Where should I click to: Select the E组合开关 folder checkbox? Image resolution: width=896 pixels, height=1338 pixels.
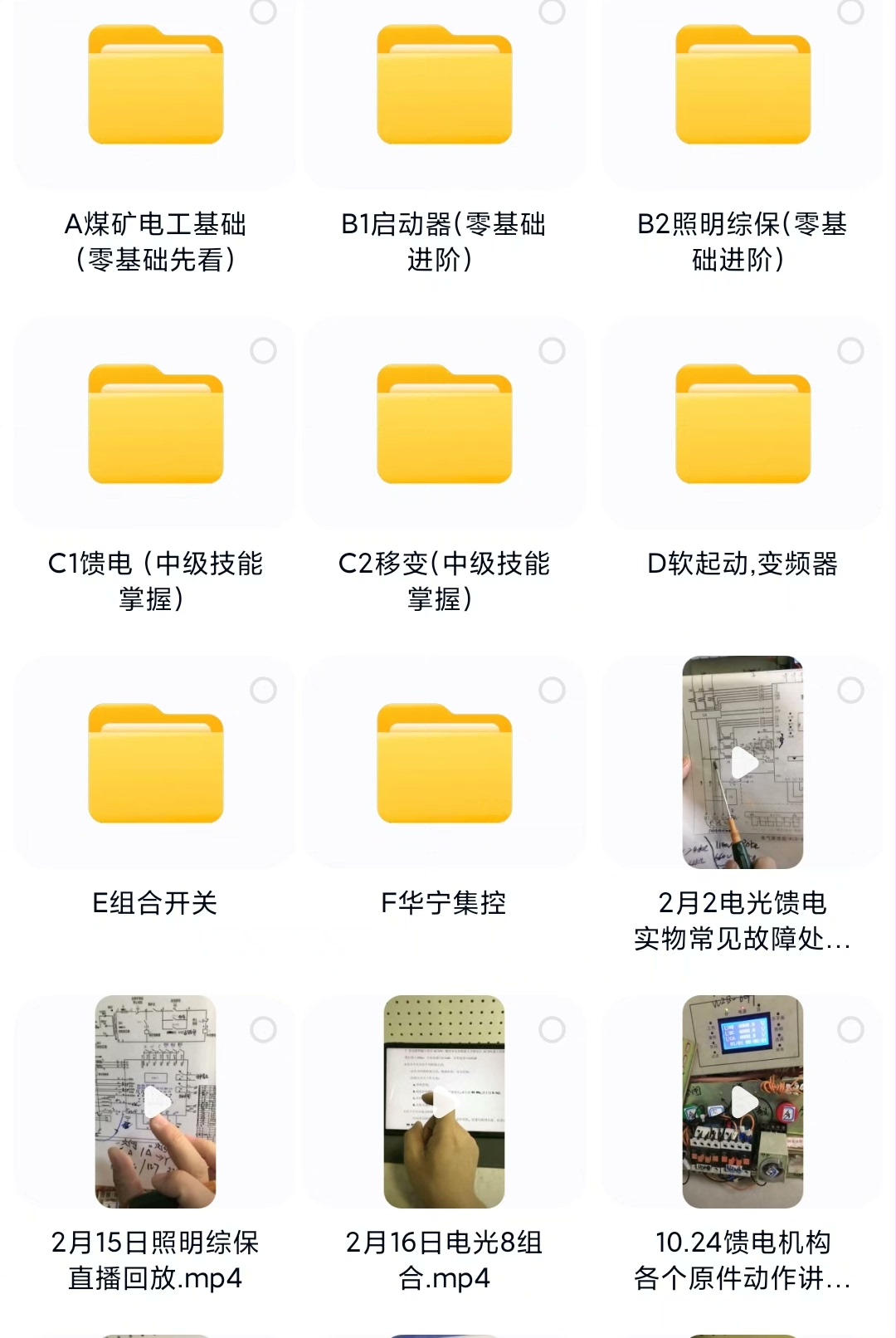coord(264,691)
